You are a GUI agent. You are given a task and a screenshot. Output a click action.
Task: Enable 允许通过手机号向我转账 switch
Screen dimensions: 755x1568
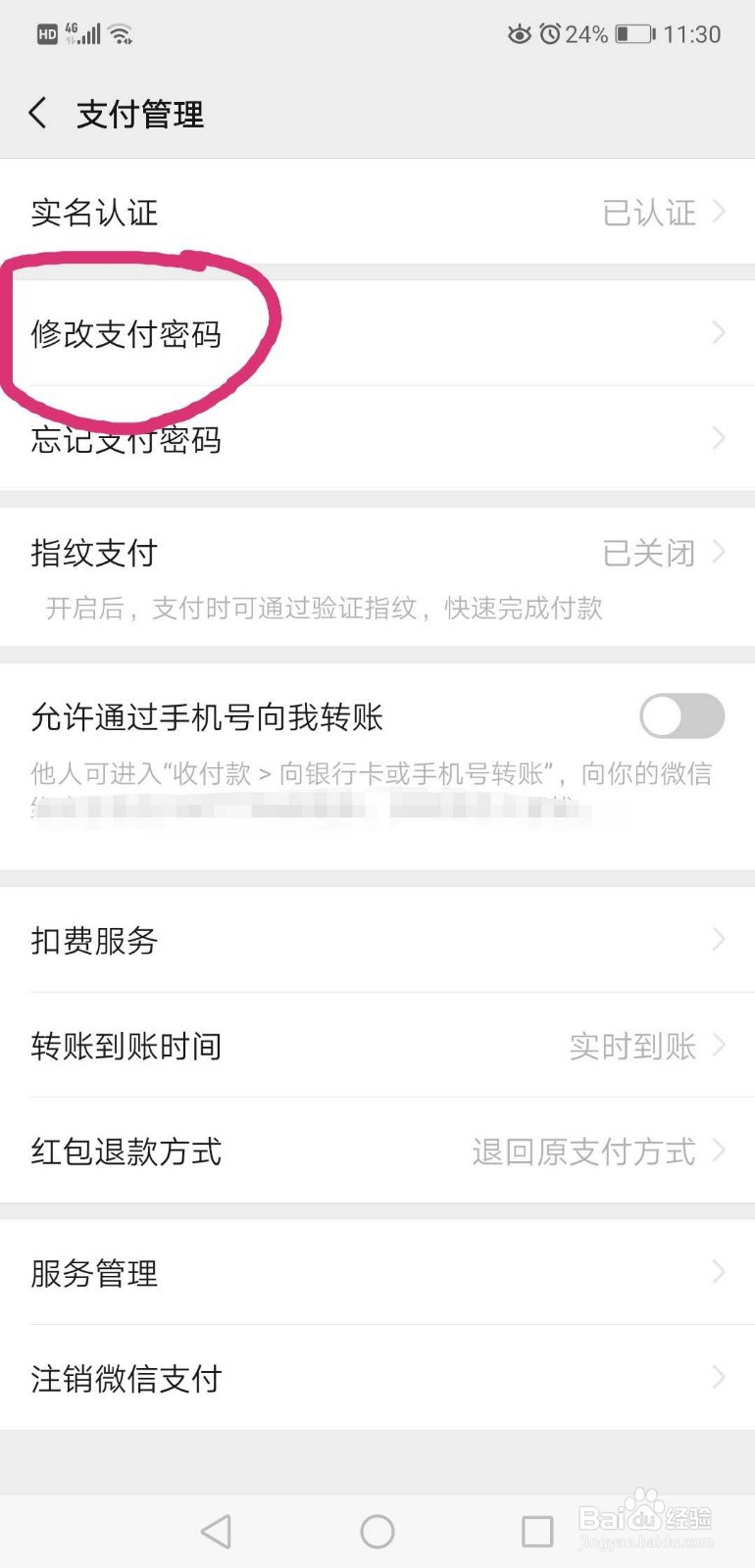coord(680,716)
